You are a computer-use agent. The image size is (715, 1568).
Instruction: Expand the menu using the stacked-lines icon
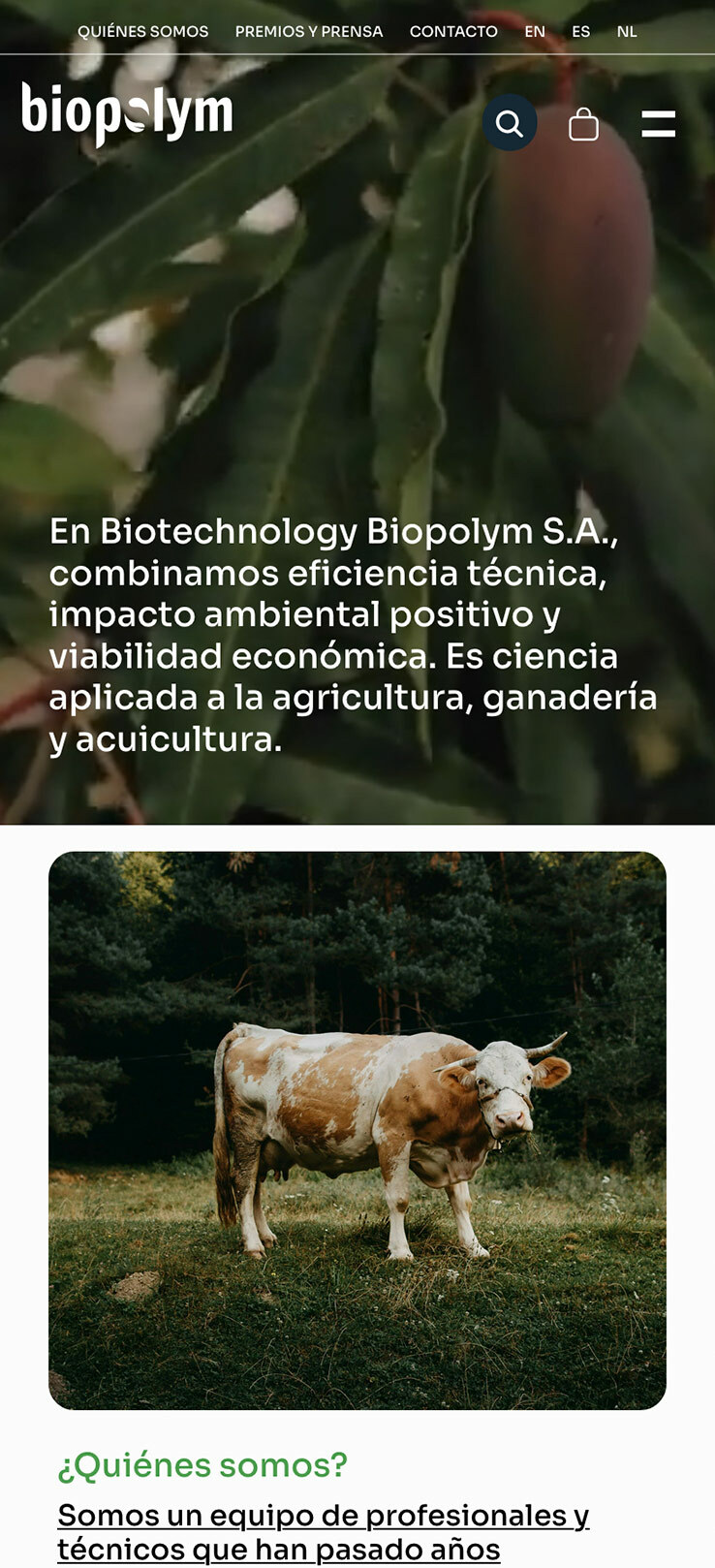point(660,122)
